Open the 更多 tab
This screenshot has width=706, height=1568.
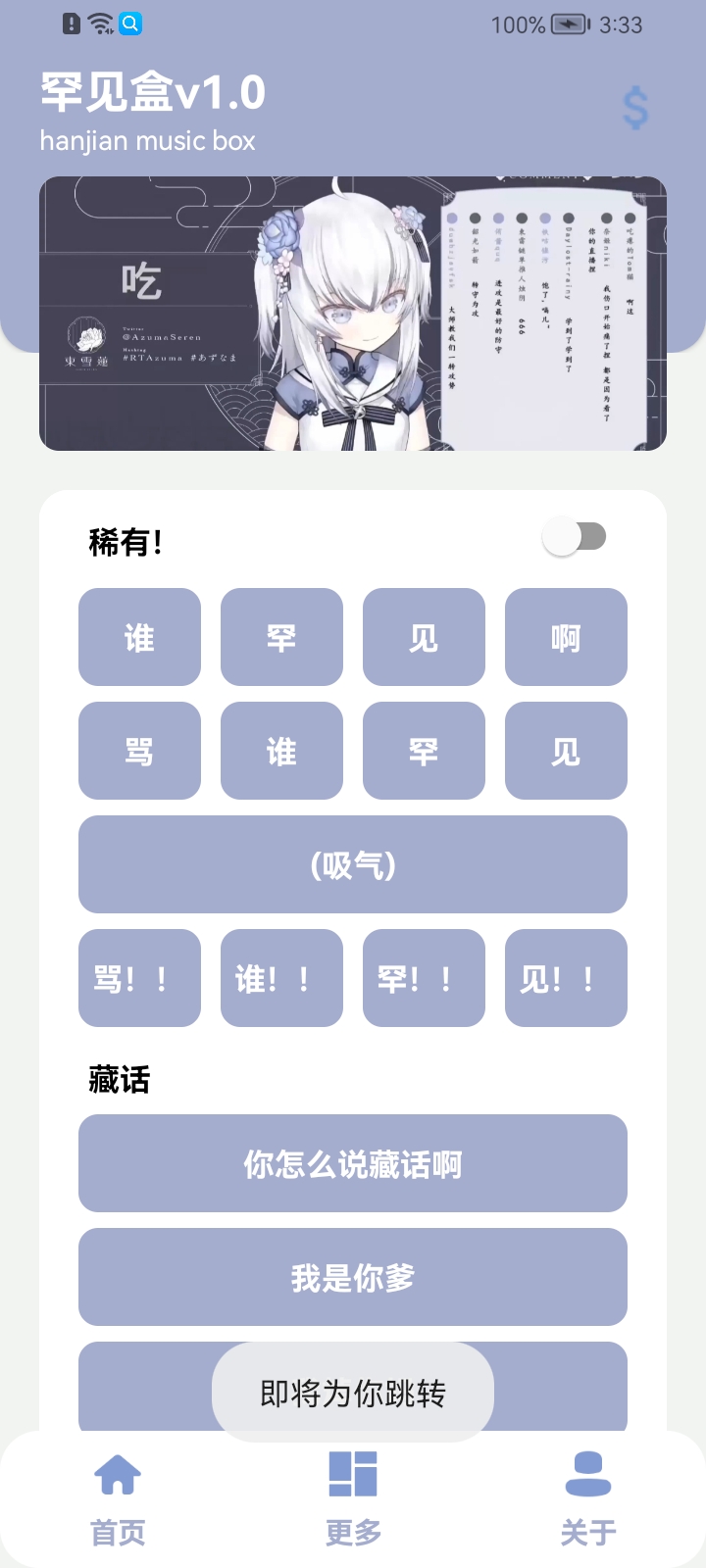click(353, 1499)
